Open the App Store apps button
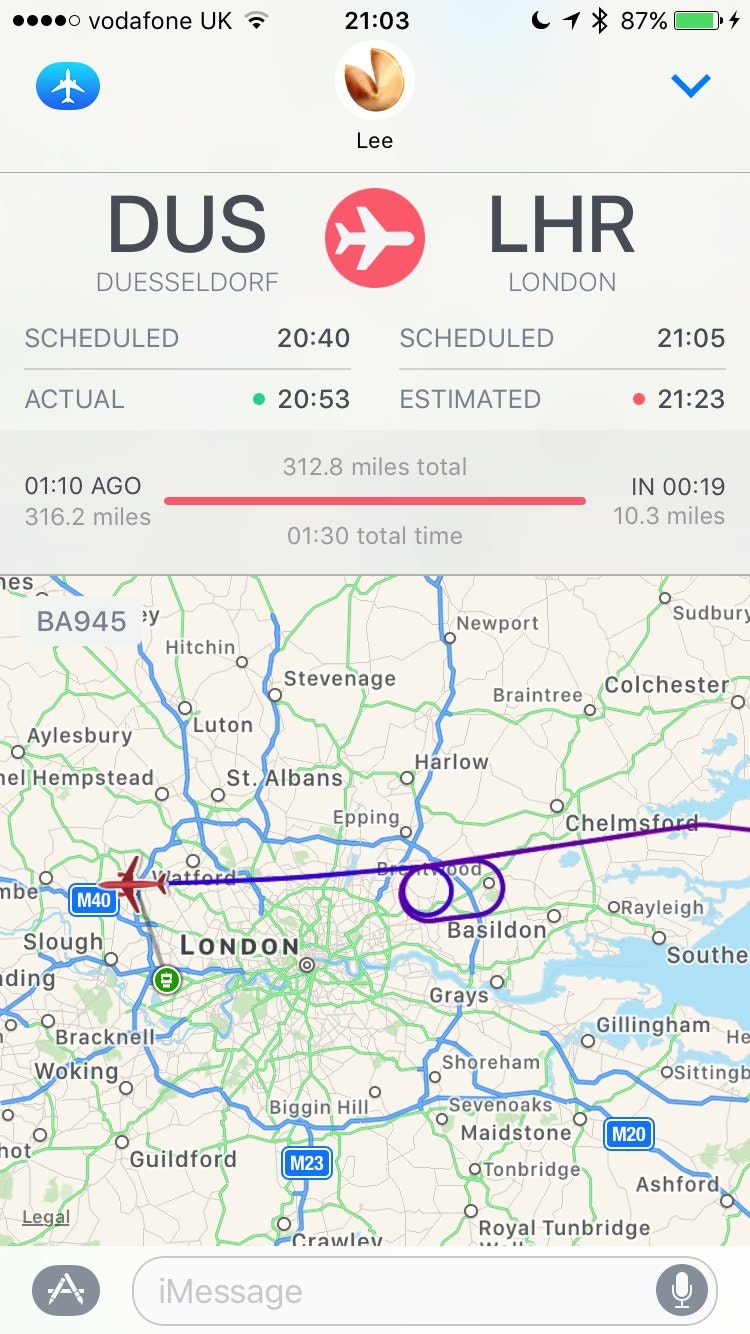This screenshot has height=1334, width=750. [x=66, y=1291]
